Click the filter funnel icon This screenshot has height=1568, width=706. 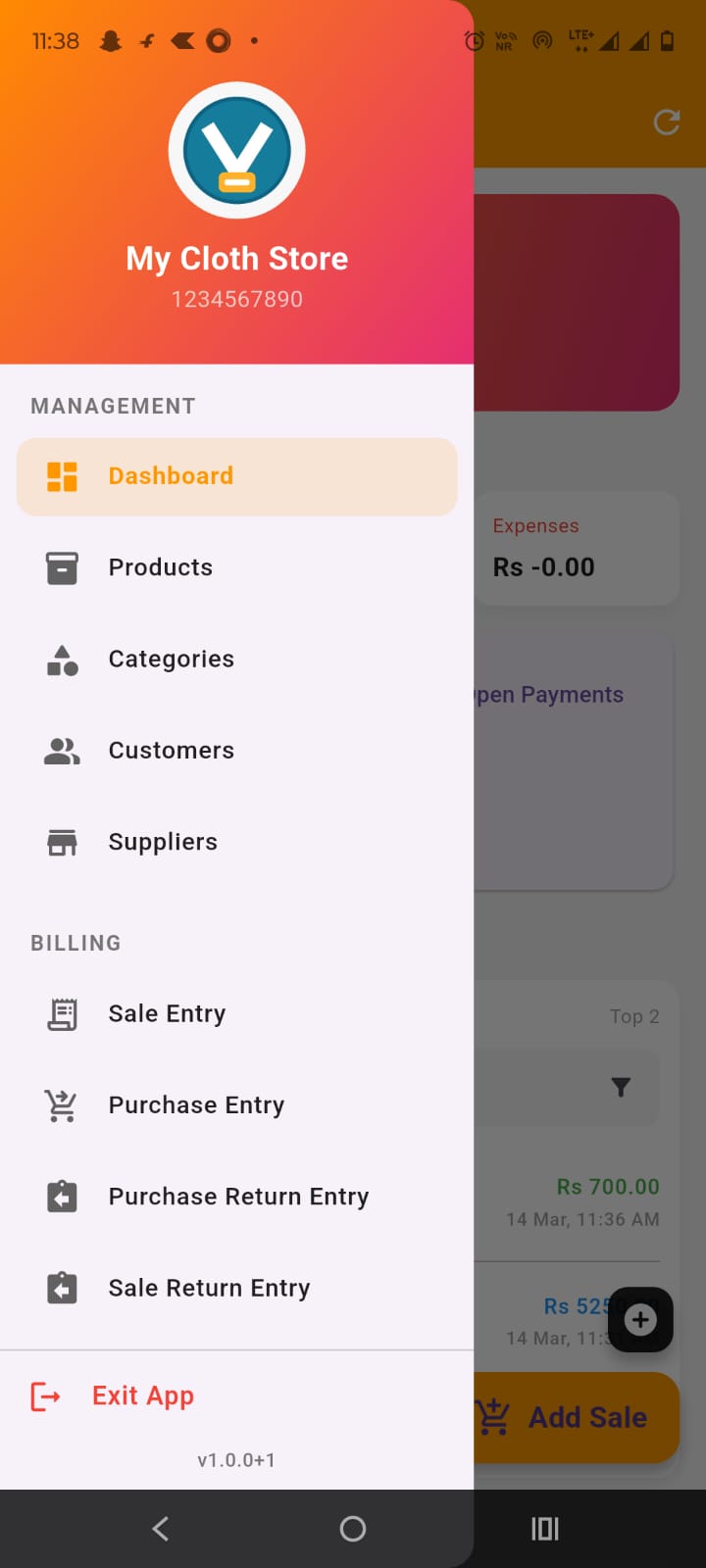621,1087
